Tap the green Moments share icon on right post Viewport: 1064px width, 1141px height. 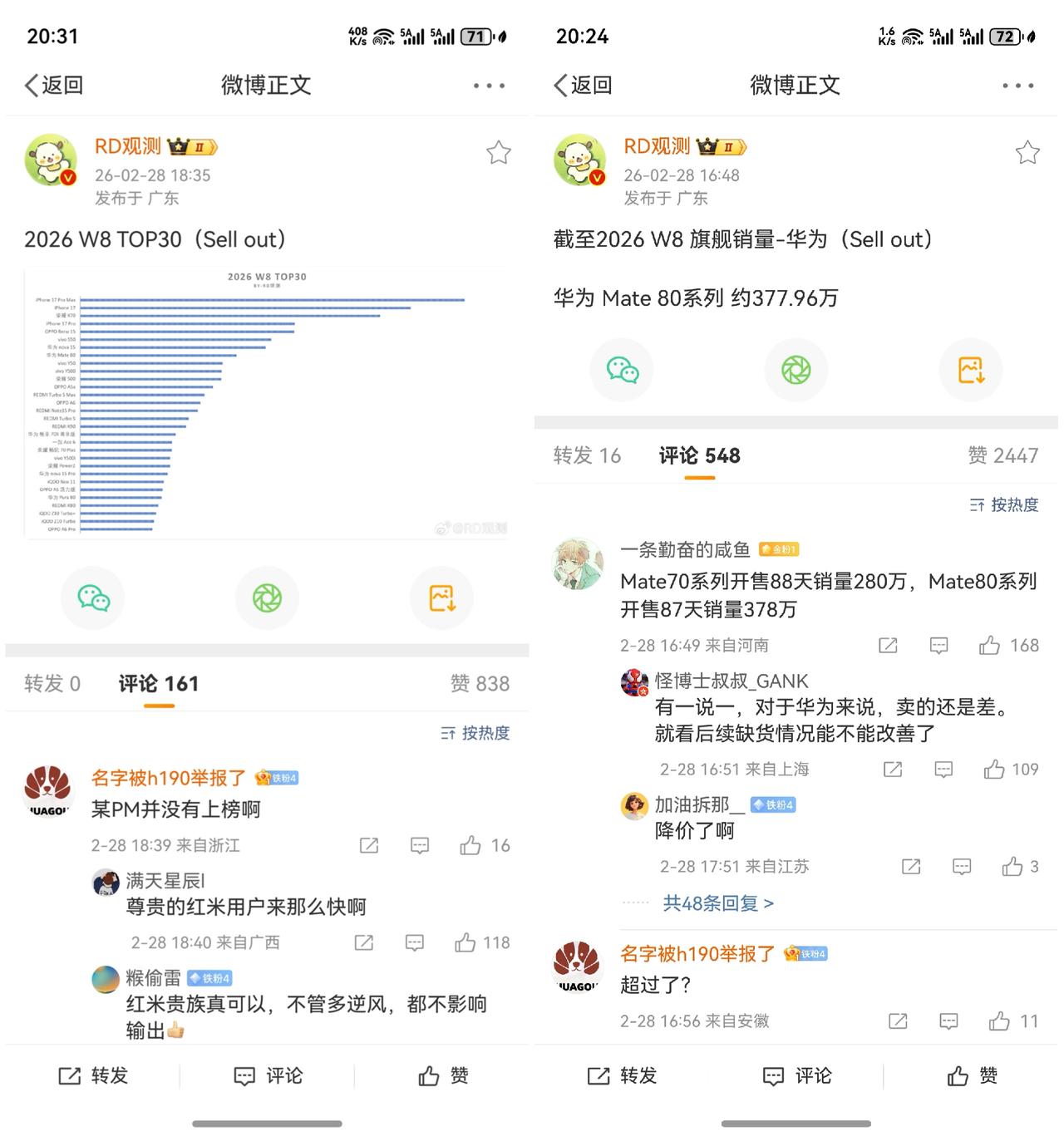pos(796,370)
